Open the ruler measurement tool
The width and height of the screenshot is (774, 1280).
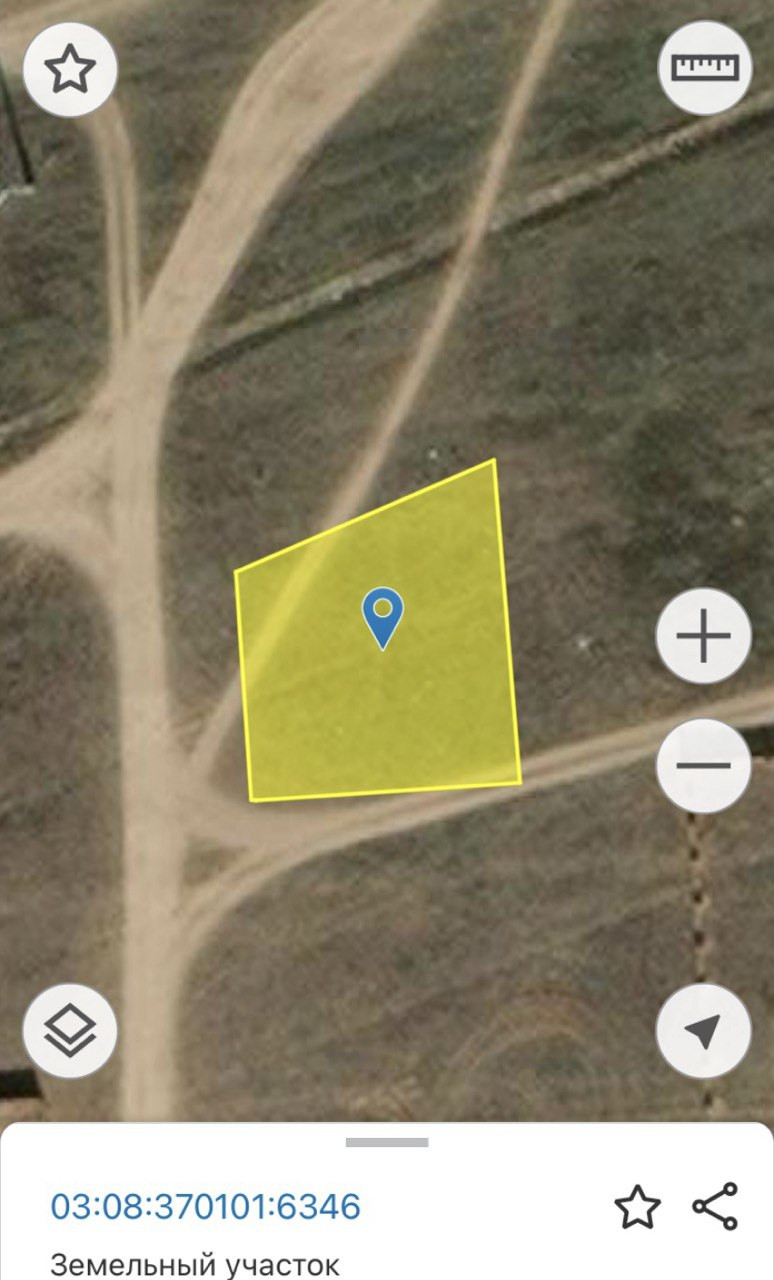pos(704,68)
